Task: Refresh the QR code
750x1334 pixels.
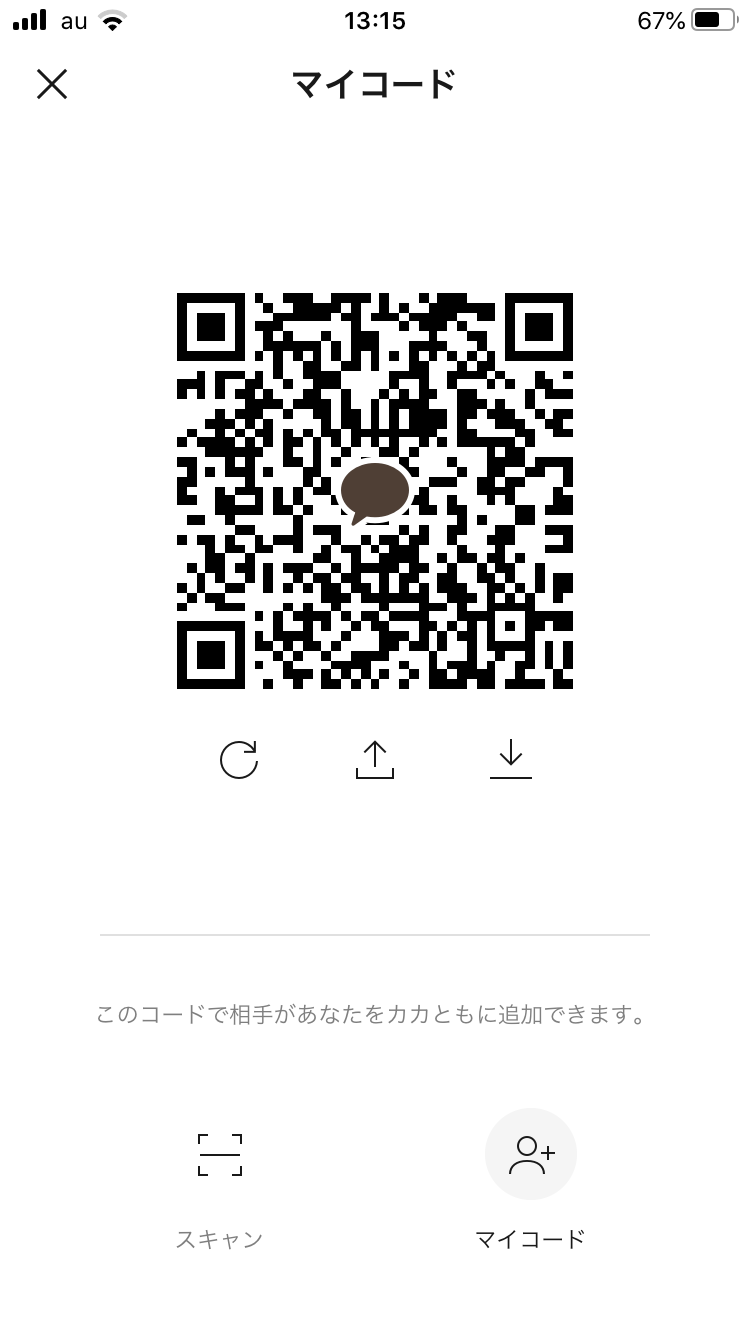Action: coord(239,760)
